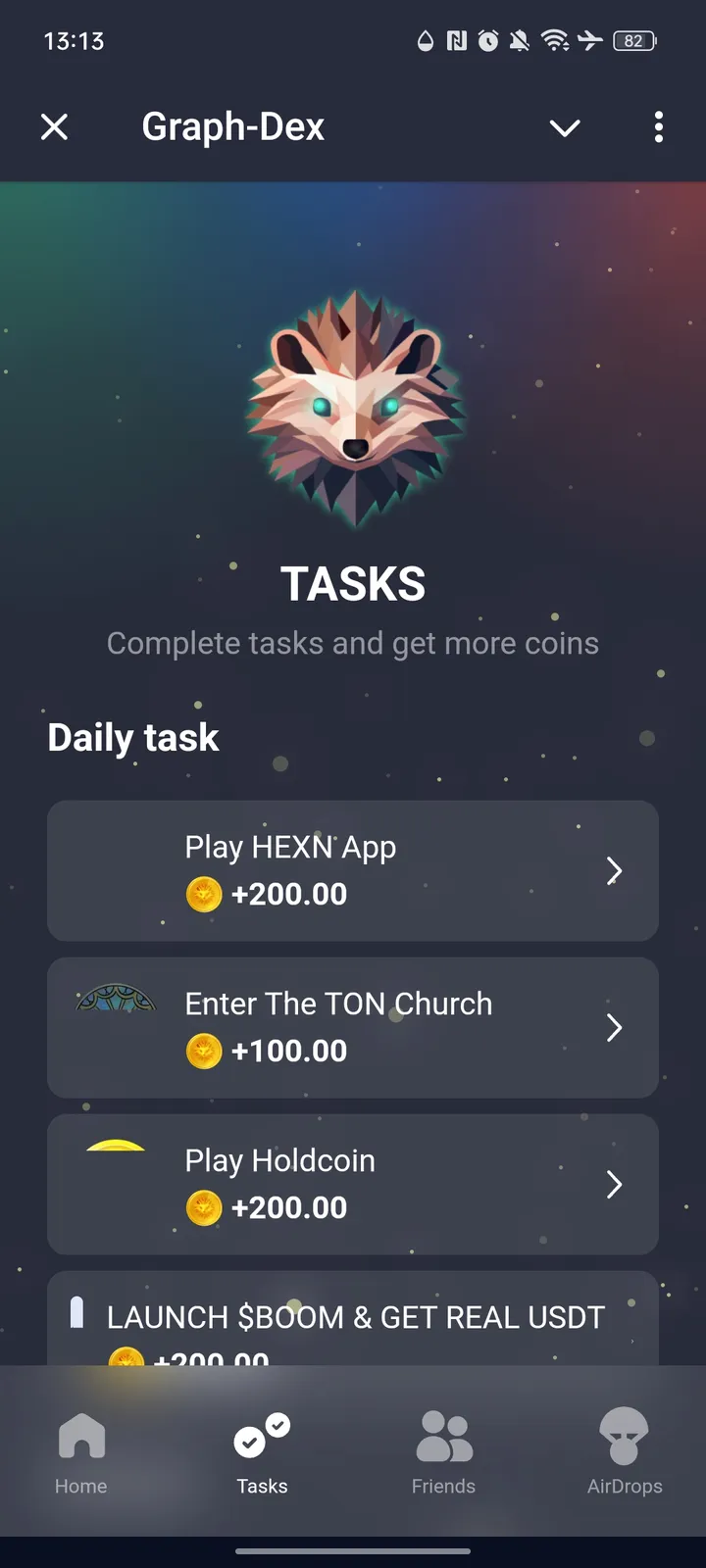Open the LAUNCH $BOOM & GET REAL USDT task

(x=353, y=1318)
